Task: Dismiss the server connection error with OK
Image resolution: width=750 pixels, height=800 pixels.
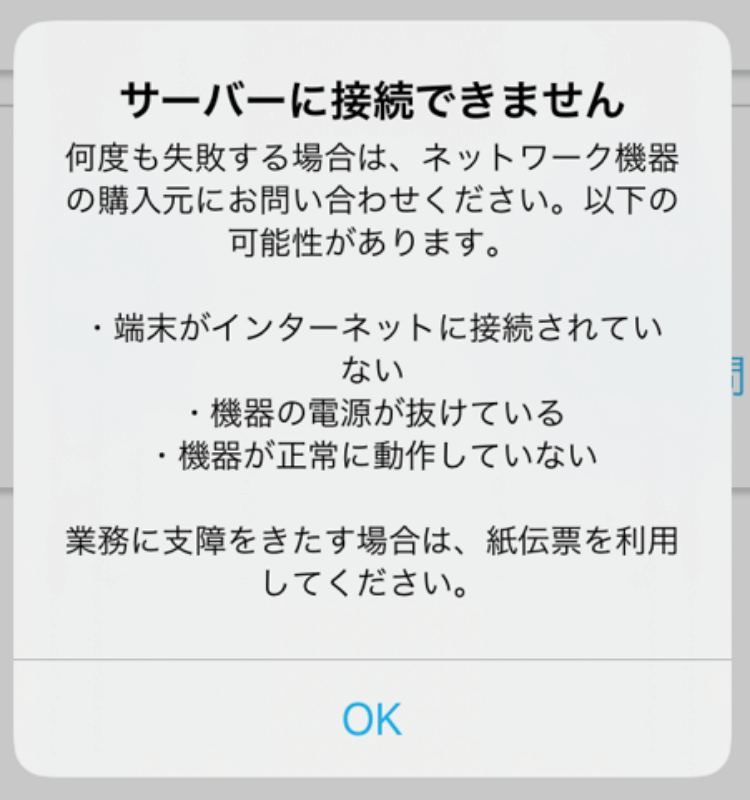Action: point(372,718)
